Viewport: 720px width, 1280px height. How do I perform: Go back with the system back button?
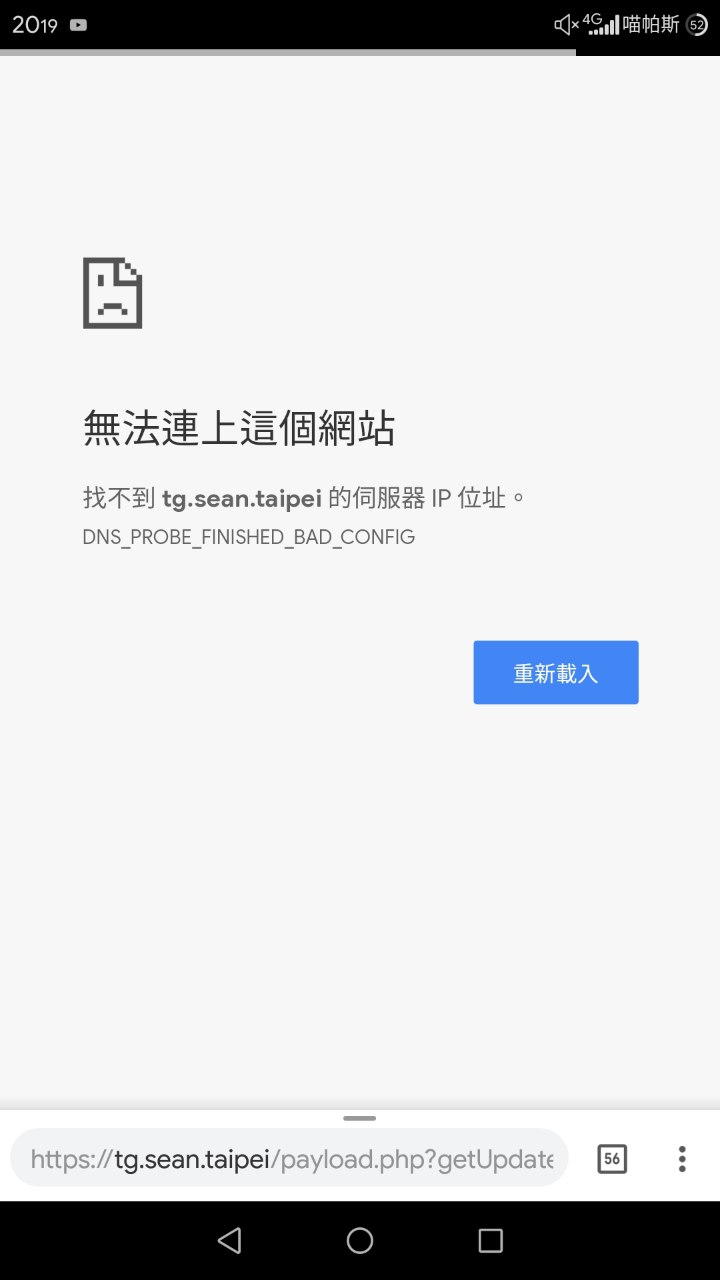coord(229,1241)
